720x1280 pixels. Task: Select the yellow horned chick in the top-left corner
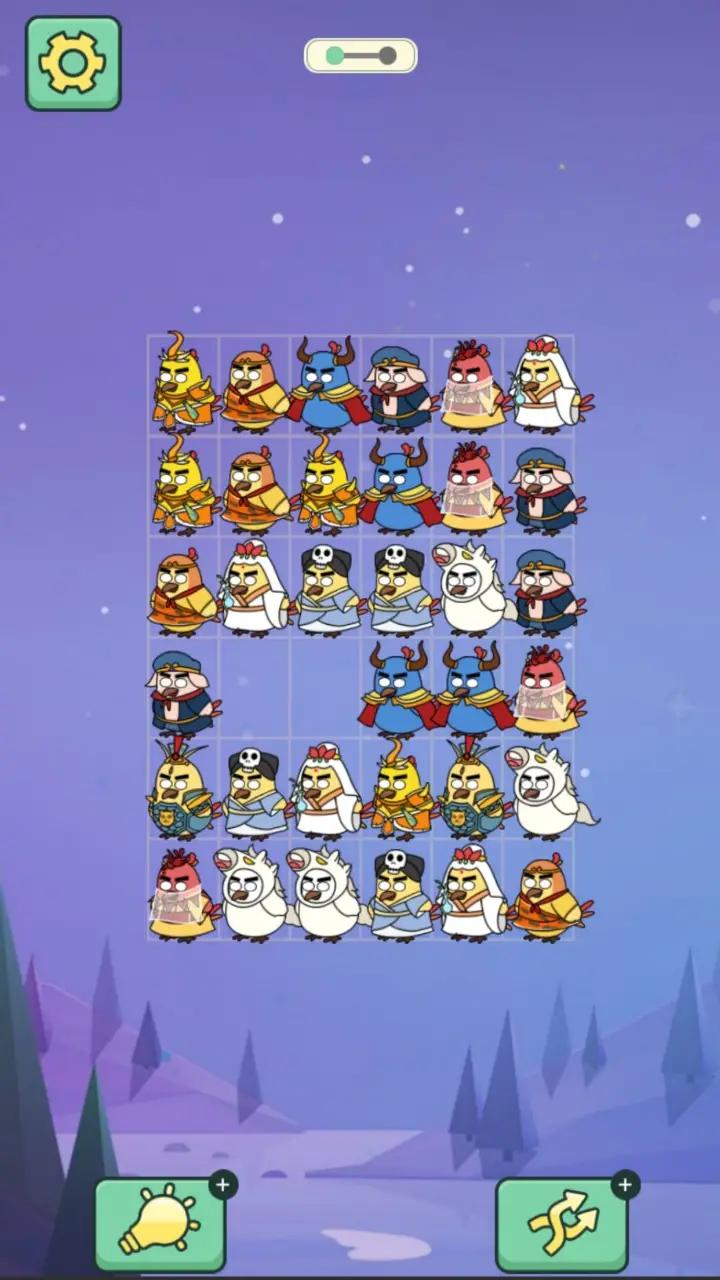click(183, 386)
